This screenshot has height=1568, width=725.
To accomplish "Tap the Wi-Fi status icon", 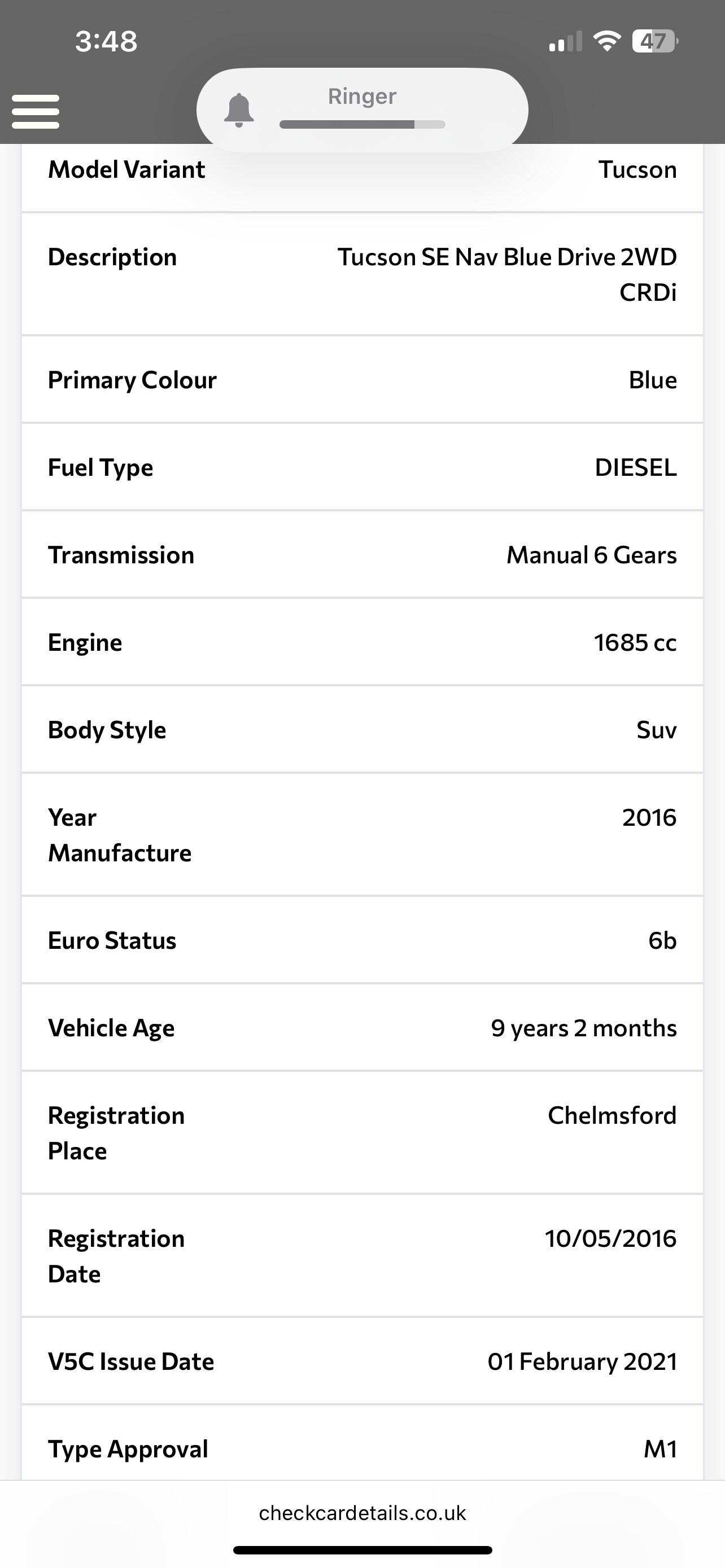I will (606, 41).
